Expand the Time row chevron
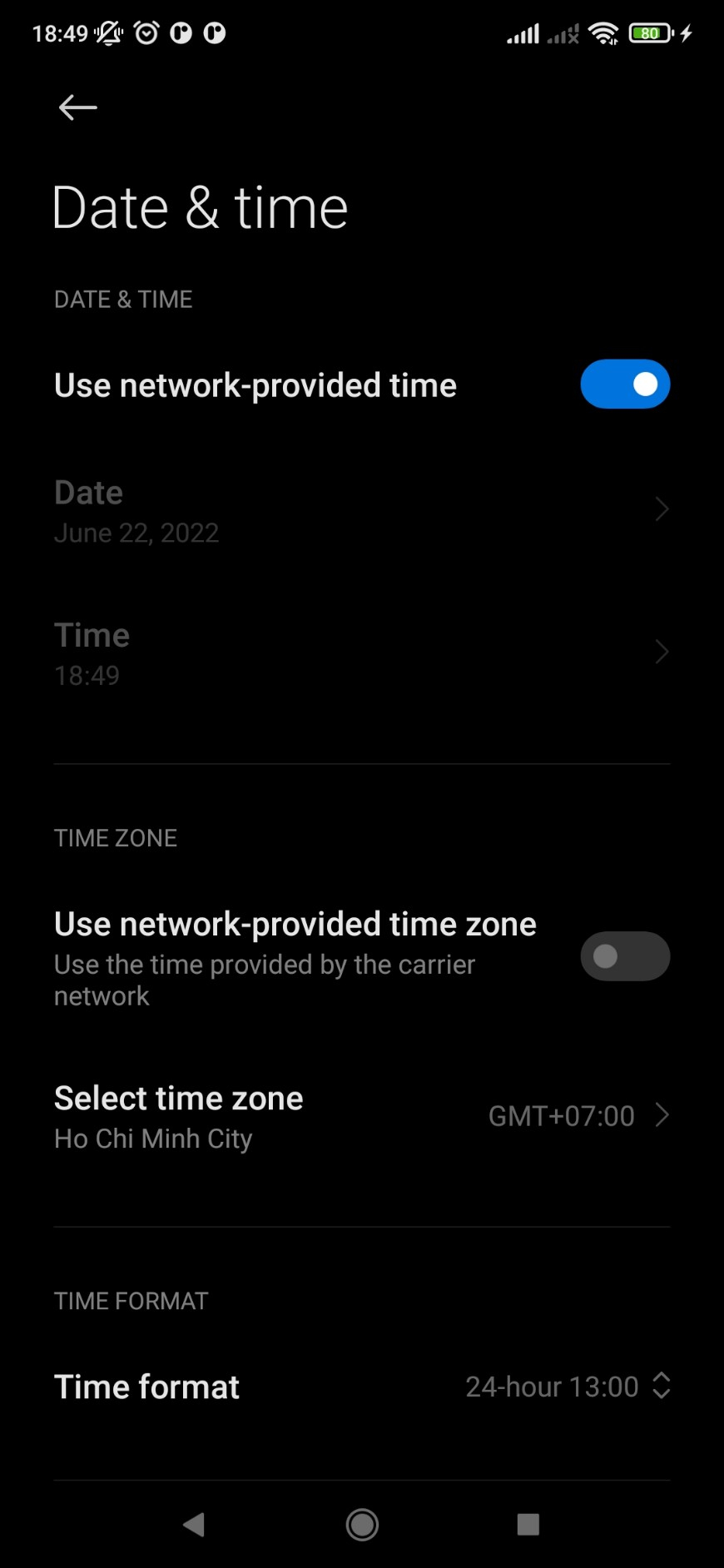 click(x=660, y=652)
